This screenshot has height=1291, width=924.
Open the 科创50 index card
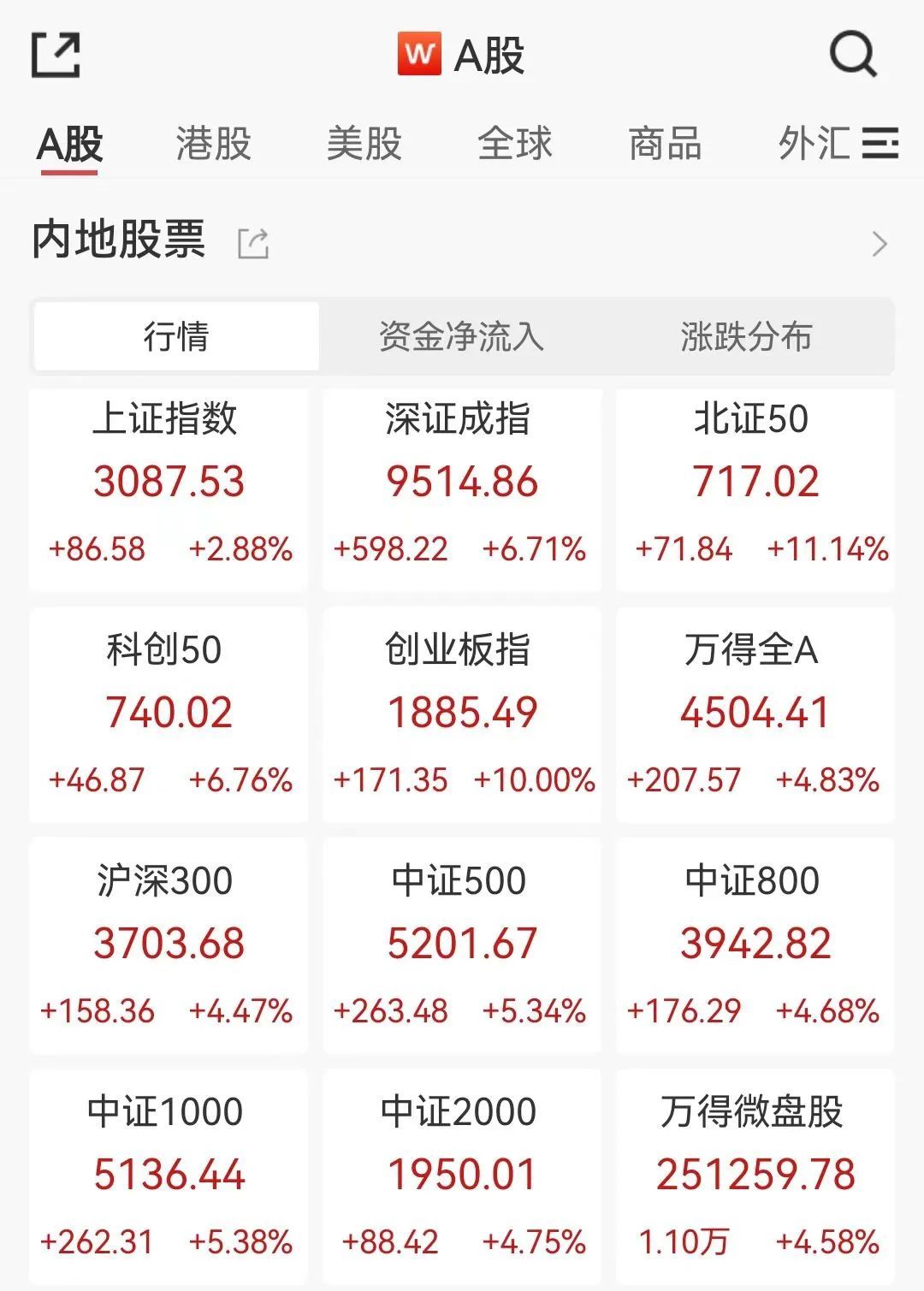tap(169, 714)
